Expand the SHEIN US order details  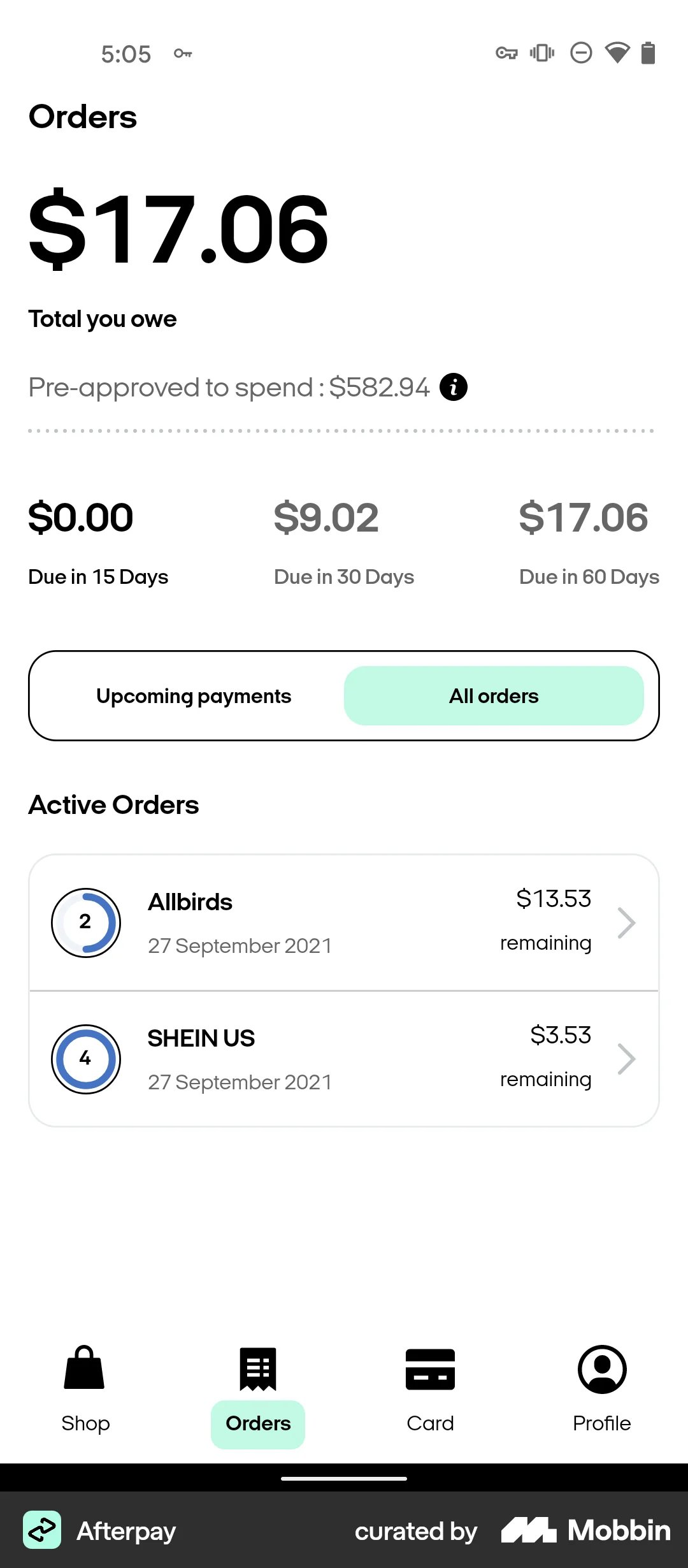click(x=344, y=1058)
